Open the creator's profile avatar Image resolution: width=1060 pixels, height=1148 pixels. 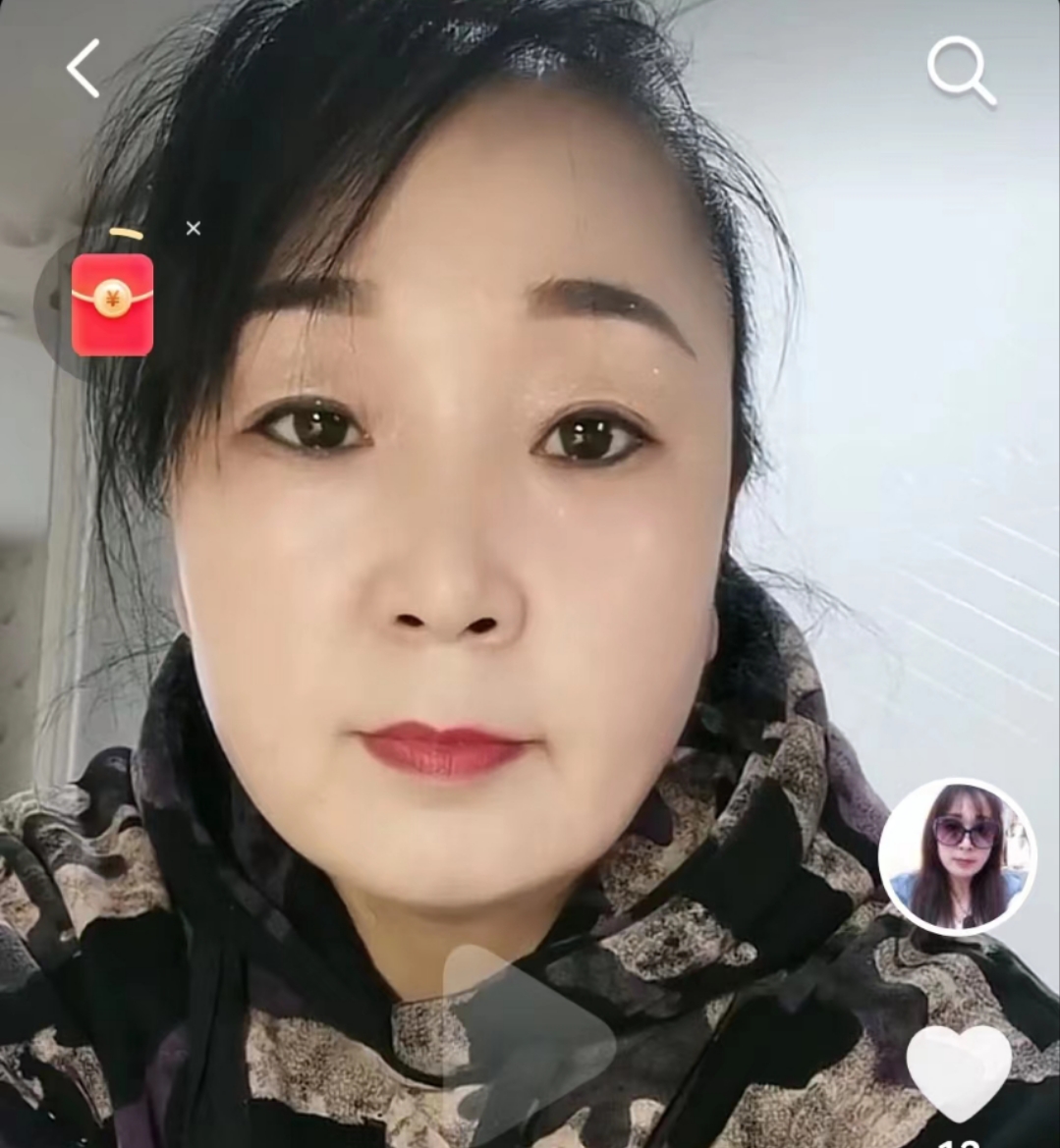(x=957, y=856)
